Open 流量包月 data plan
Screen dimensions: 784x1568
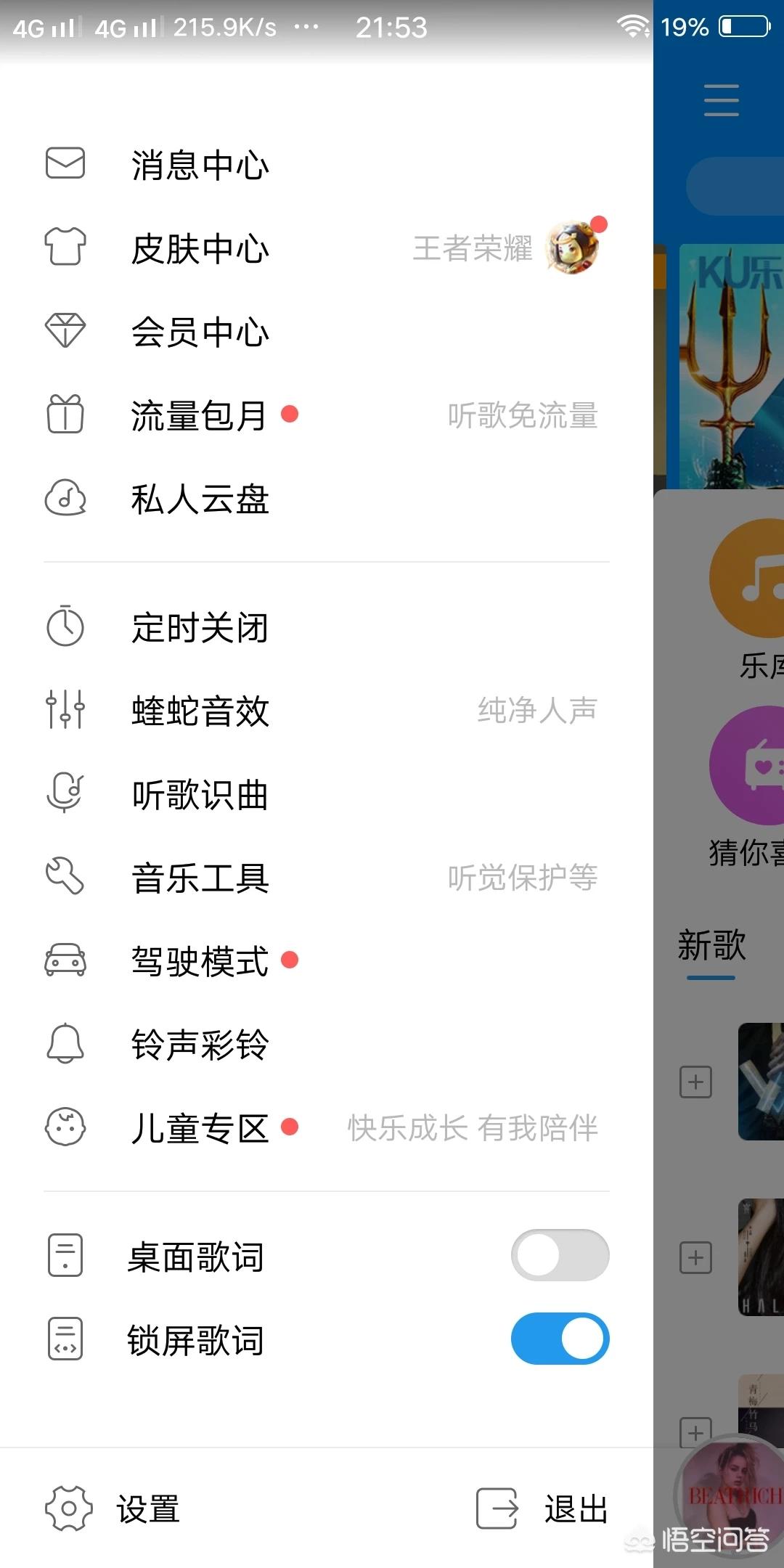(x=200, y=416)
